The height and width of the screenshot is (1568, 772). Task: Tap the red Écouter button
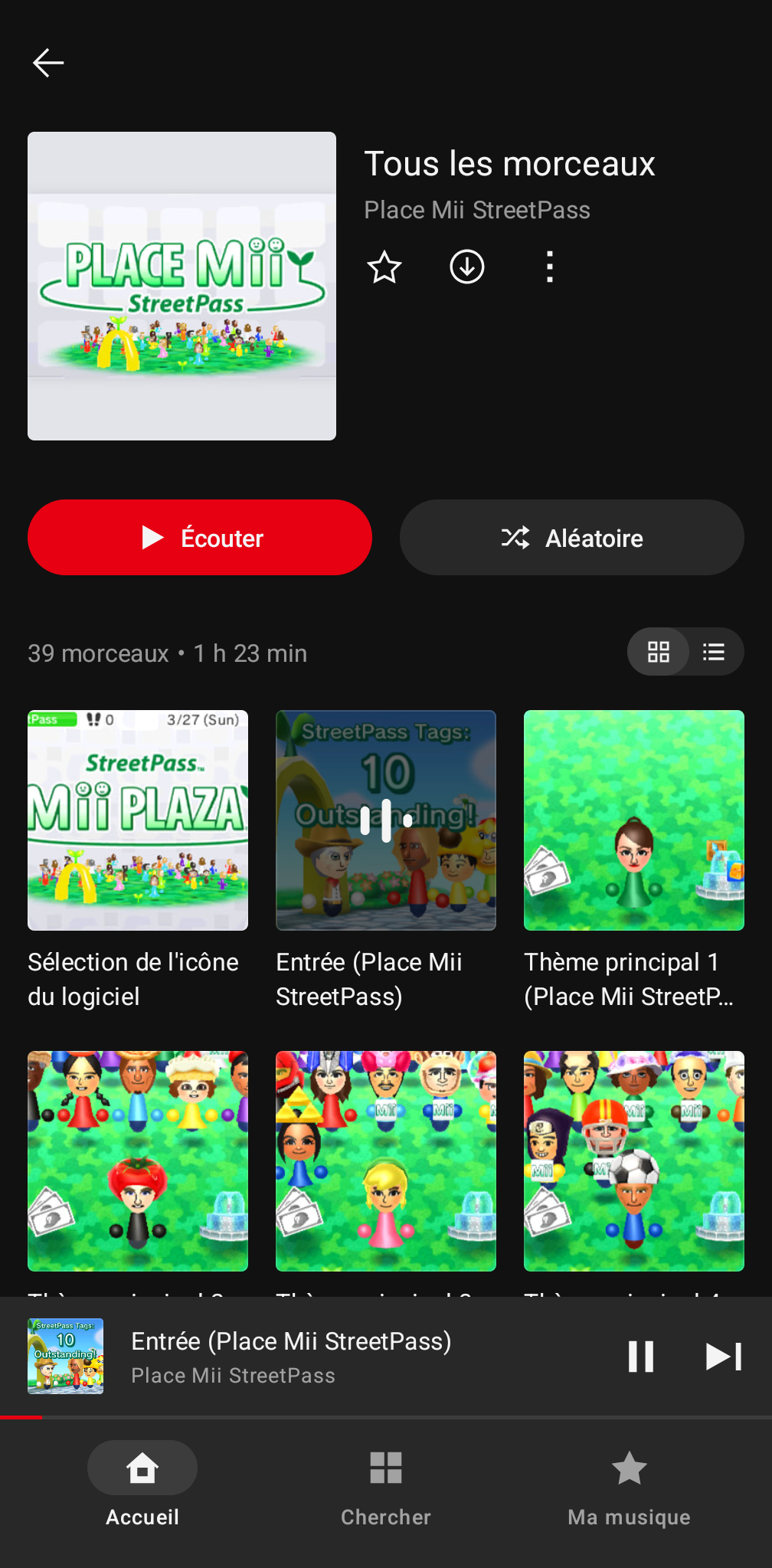(x=200, y=538)
